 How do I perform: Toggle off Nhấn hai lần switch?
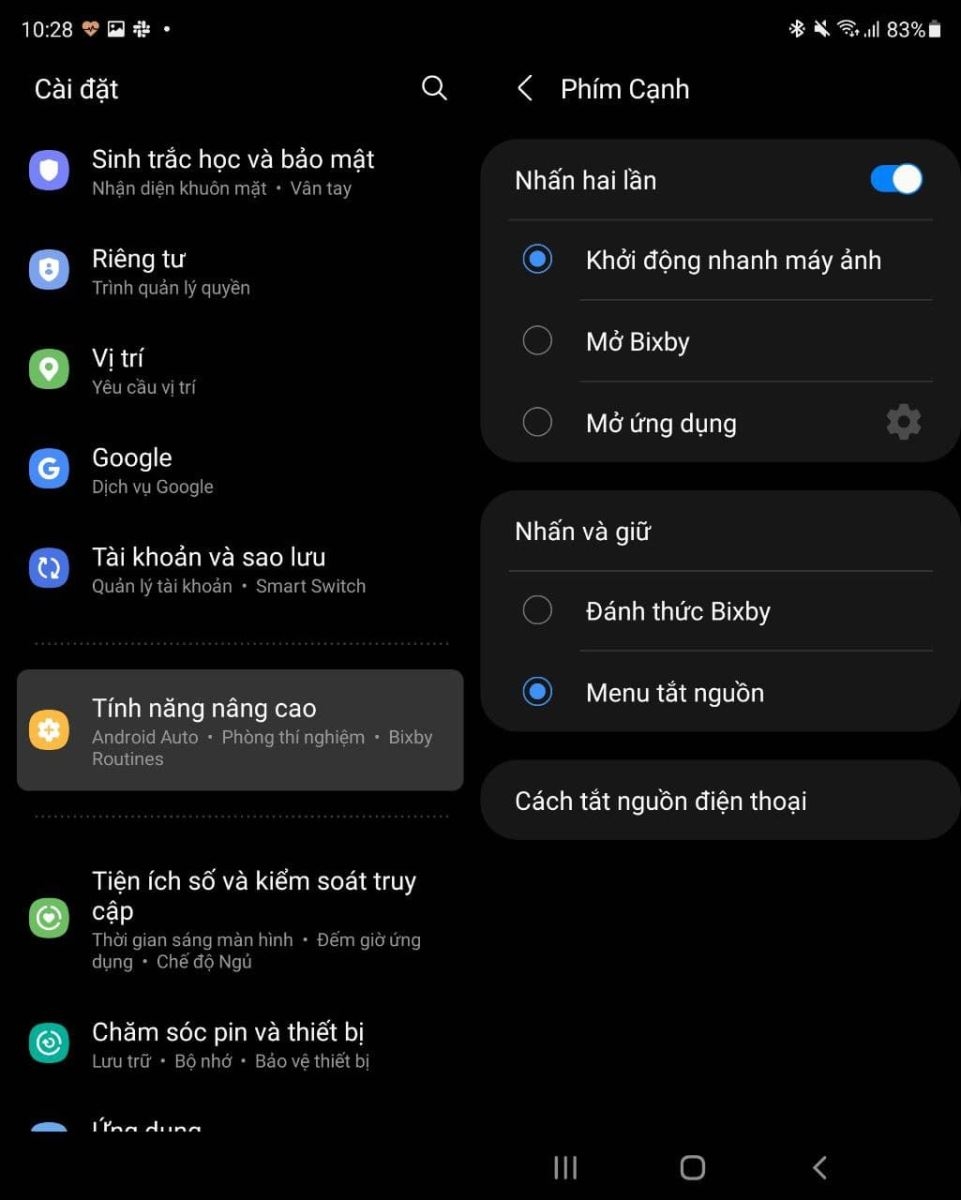coord(895,179)
